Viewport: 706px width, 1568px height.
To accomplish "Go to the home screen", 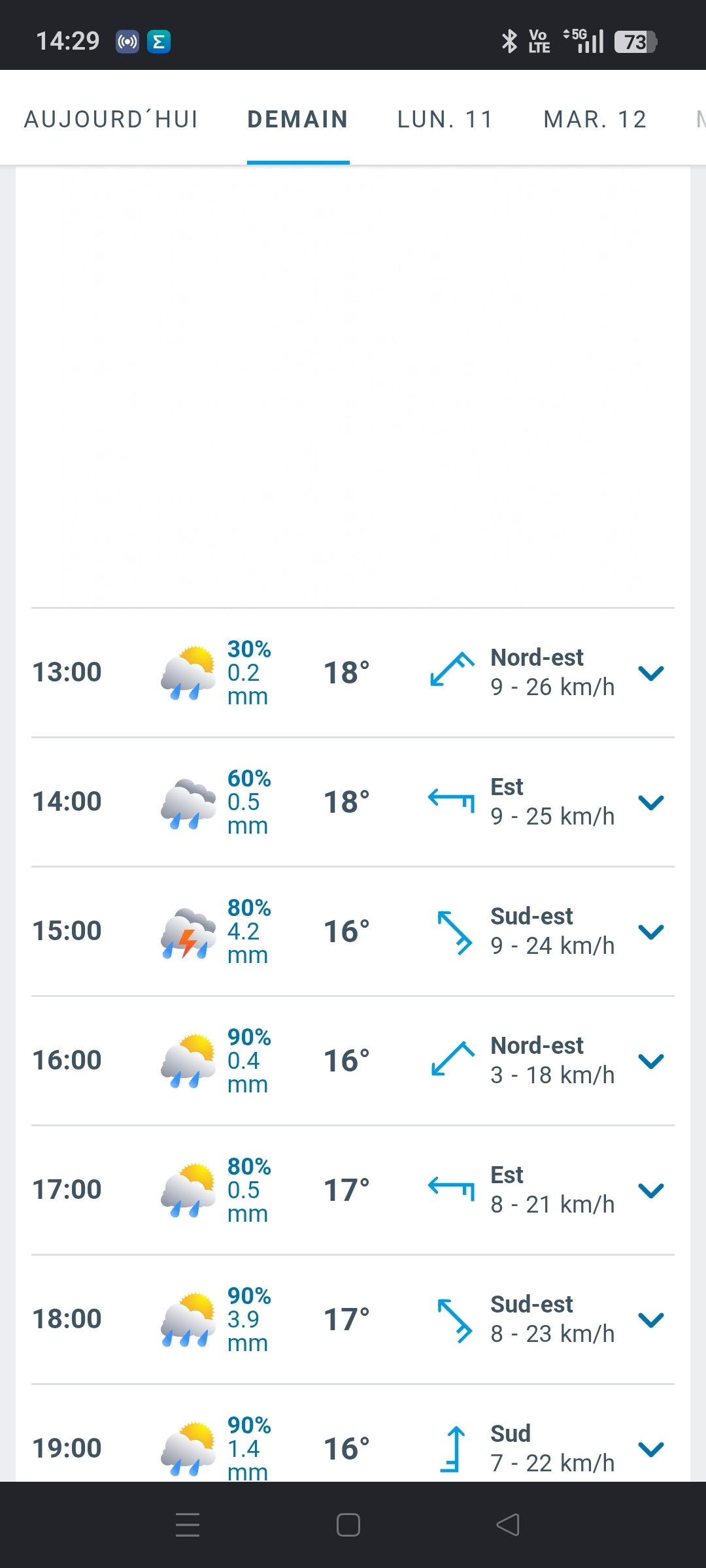I will coord(348,1525).
